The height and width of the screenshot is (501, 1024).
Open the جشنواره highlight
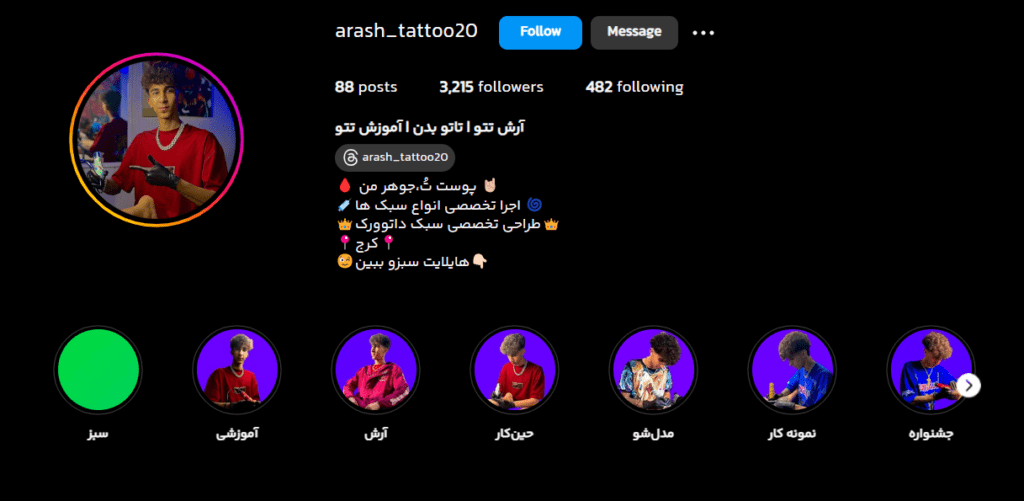click(928, 371)
